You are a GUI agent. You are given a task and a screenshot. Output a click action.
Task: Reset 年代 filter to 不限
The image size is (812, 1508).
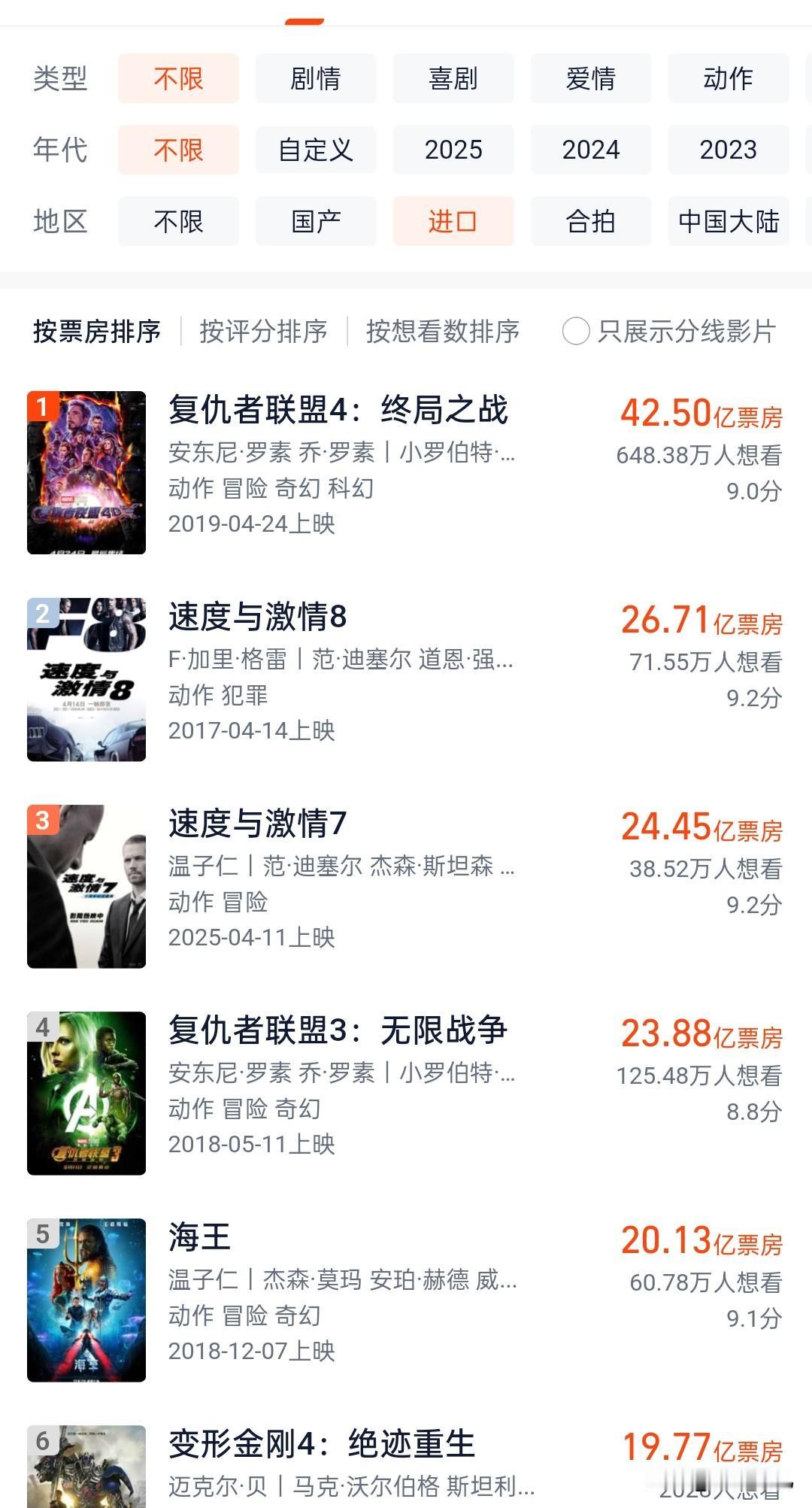[177, 150]
